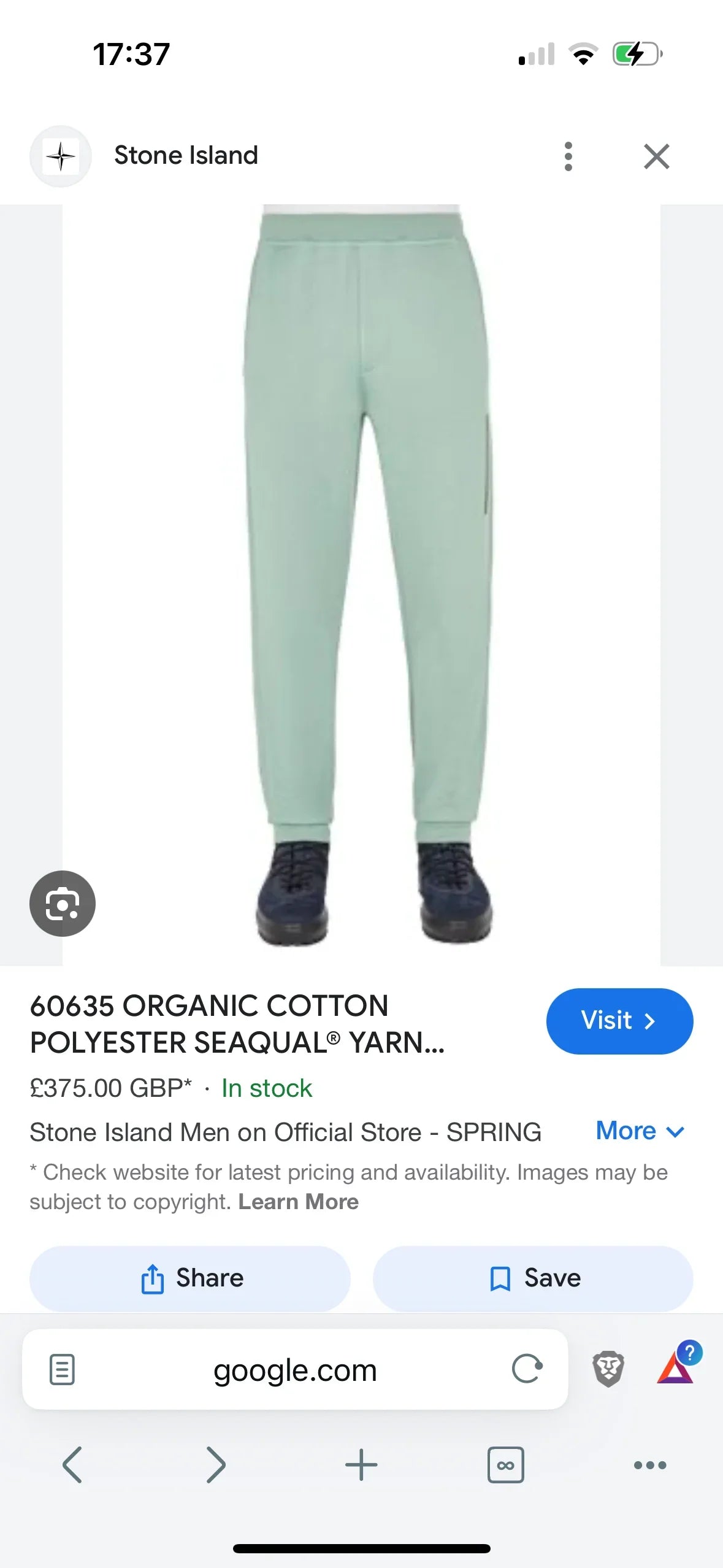The image size is (723, 1568).
Task: Save this product result
Action: tap(535, 1278)
